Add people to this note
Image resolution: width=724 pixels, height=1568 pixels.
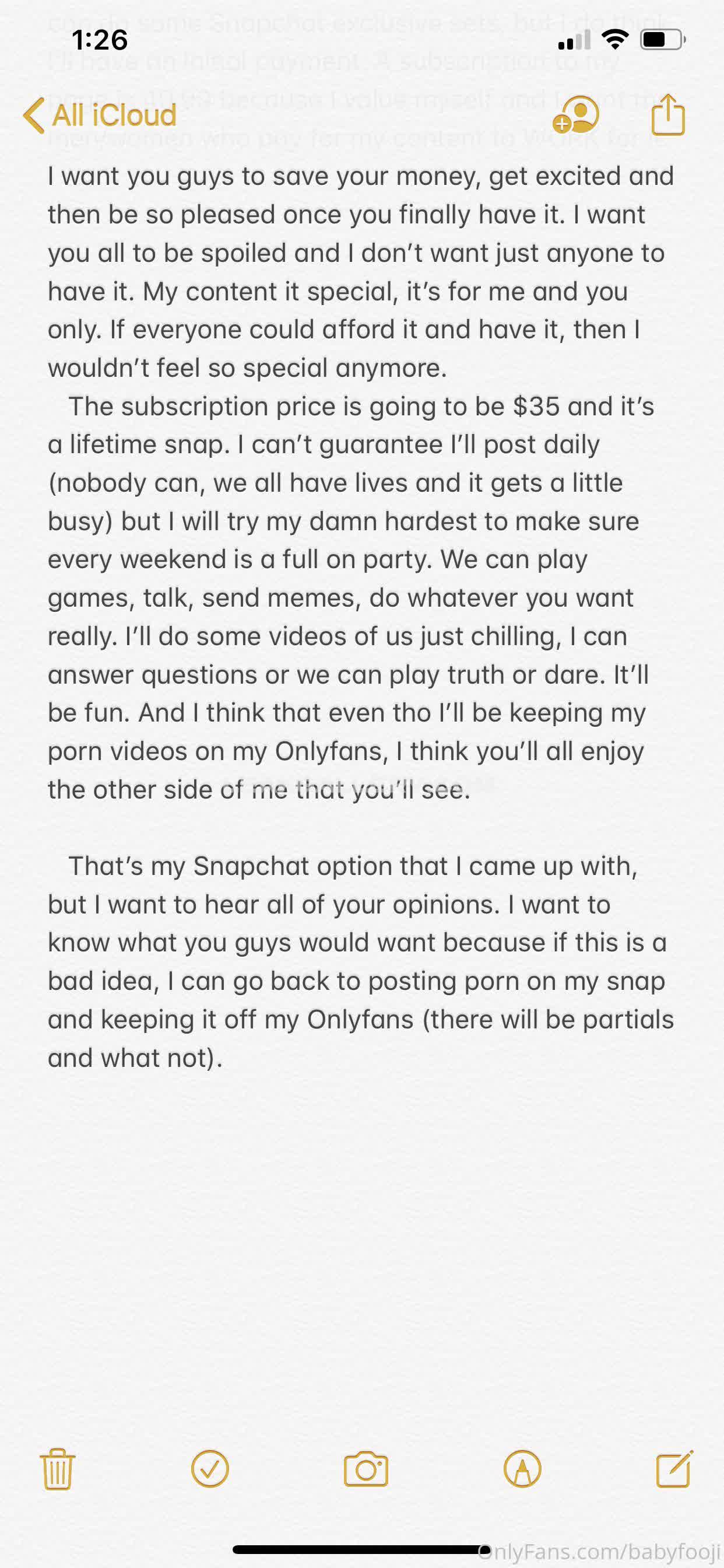point(575,115)
